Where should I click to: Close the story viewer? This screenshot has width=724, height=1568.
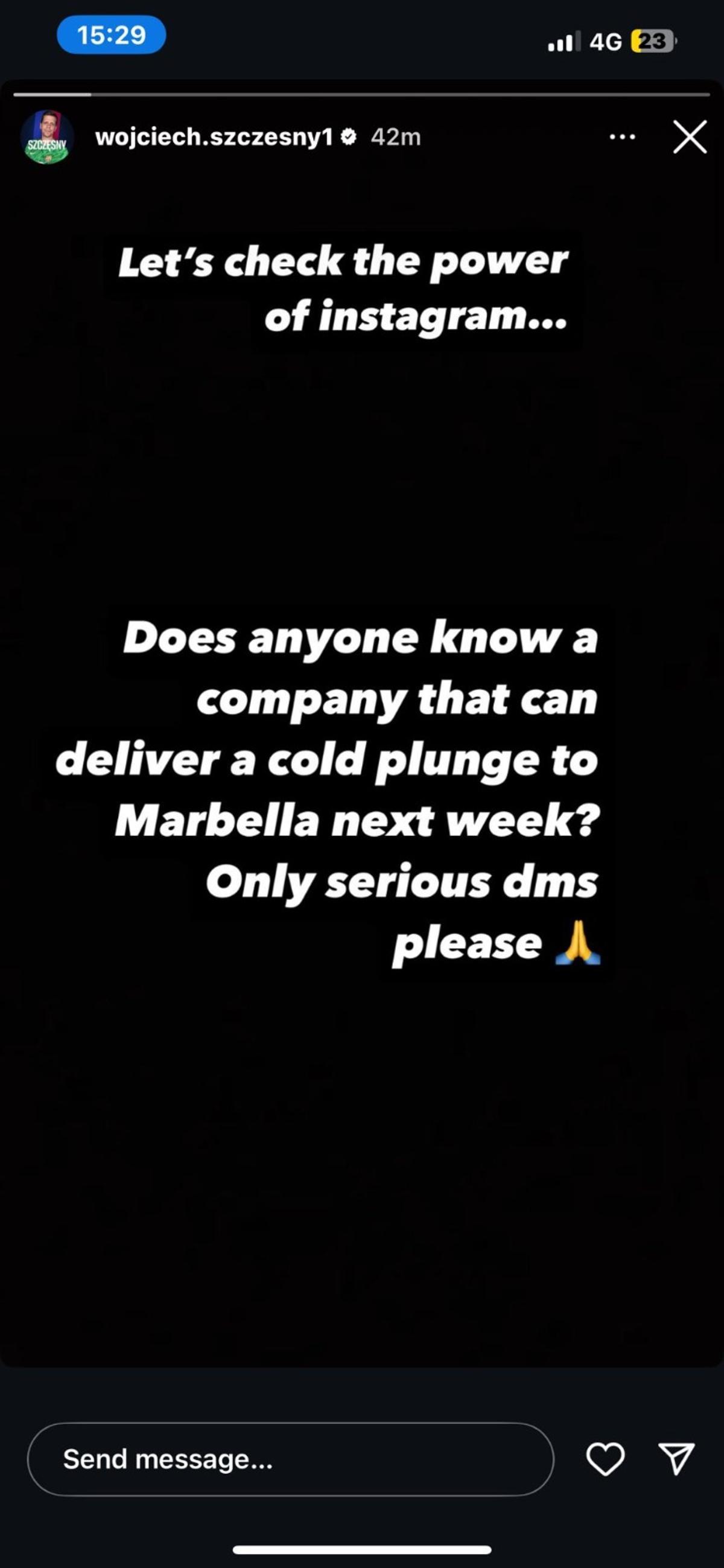690,137
